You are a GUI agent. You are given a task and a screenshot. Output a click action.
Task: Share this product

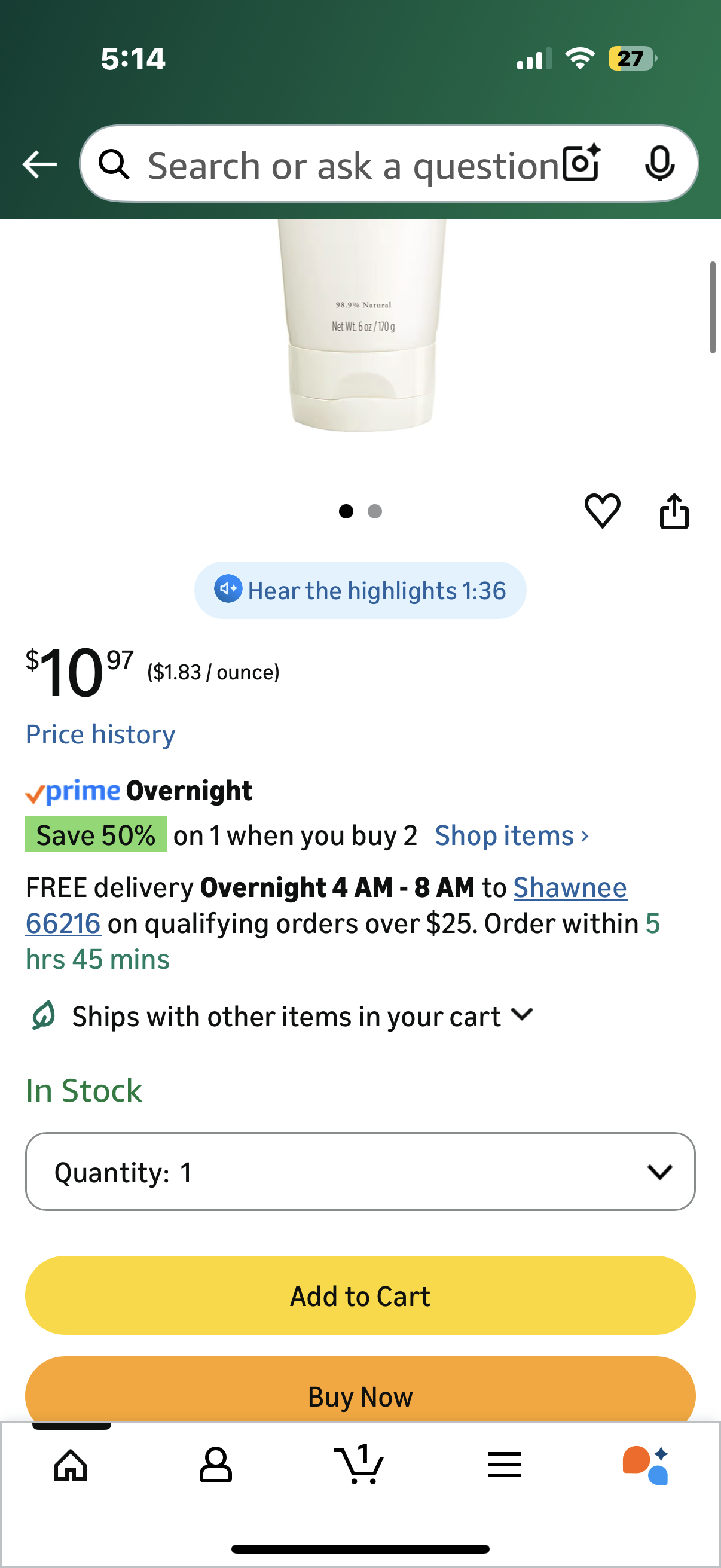(x=674, y=511)
